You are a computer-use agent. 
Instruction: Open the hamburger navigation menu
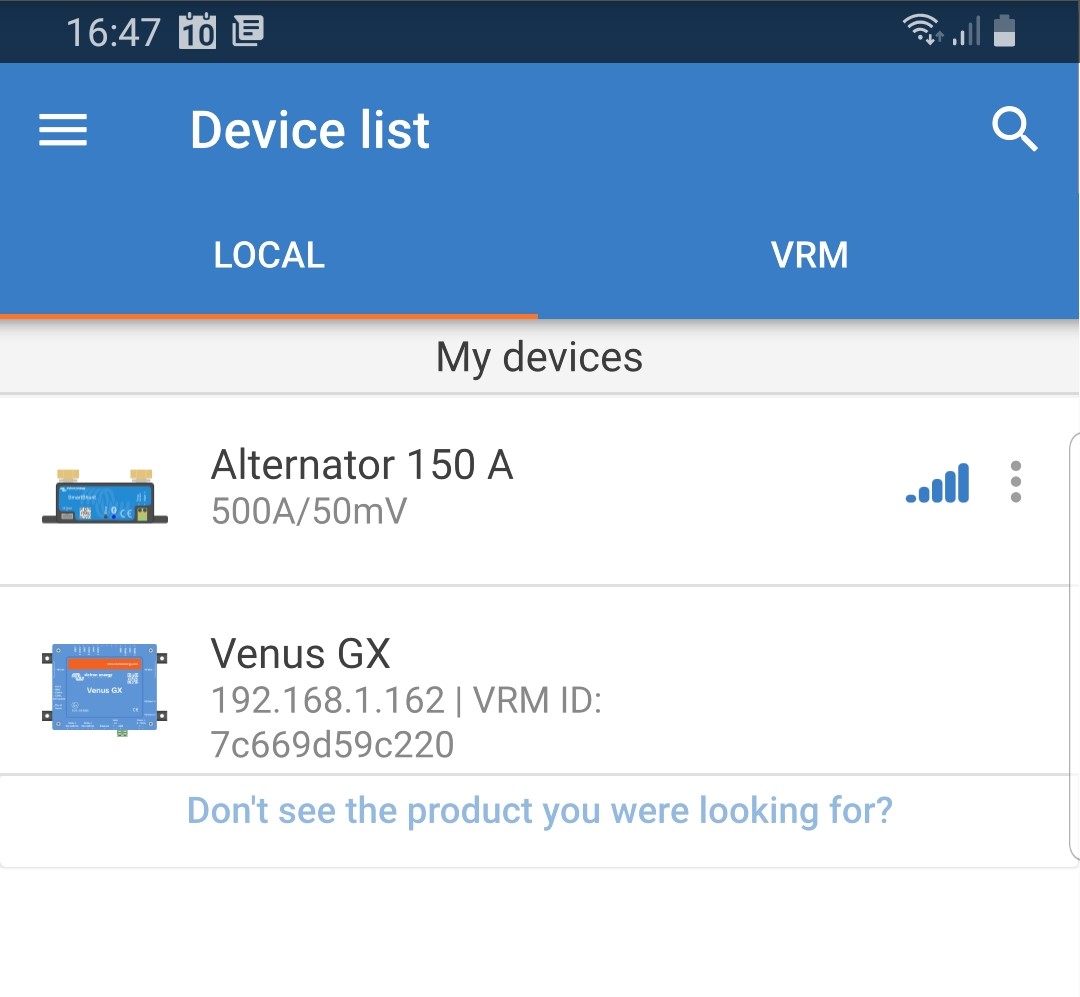(x=63, y=131)
